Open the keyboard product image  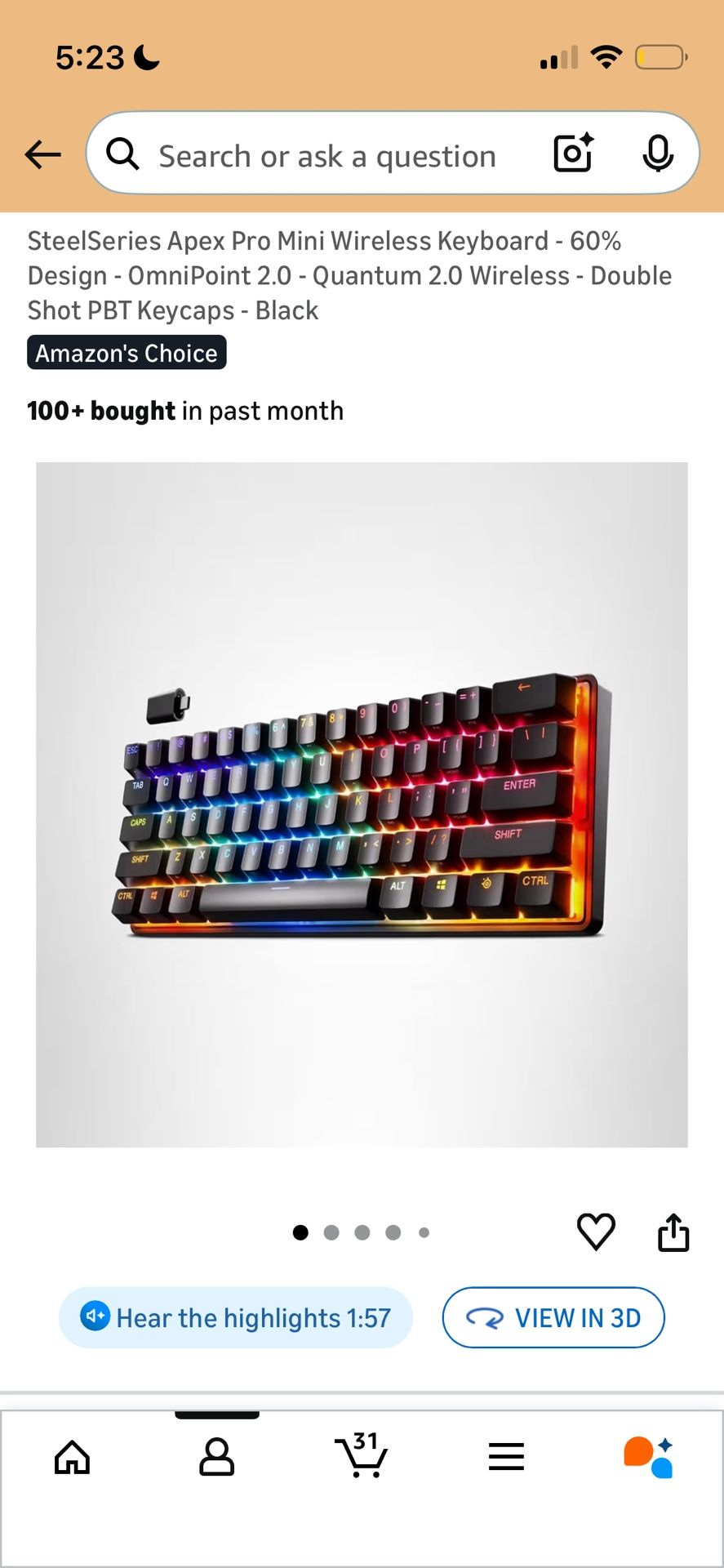click(x=362, y=804)
